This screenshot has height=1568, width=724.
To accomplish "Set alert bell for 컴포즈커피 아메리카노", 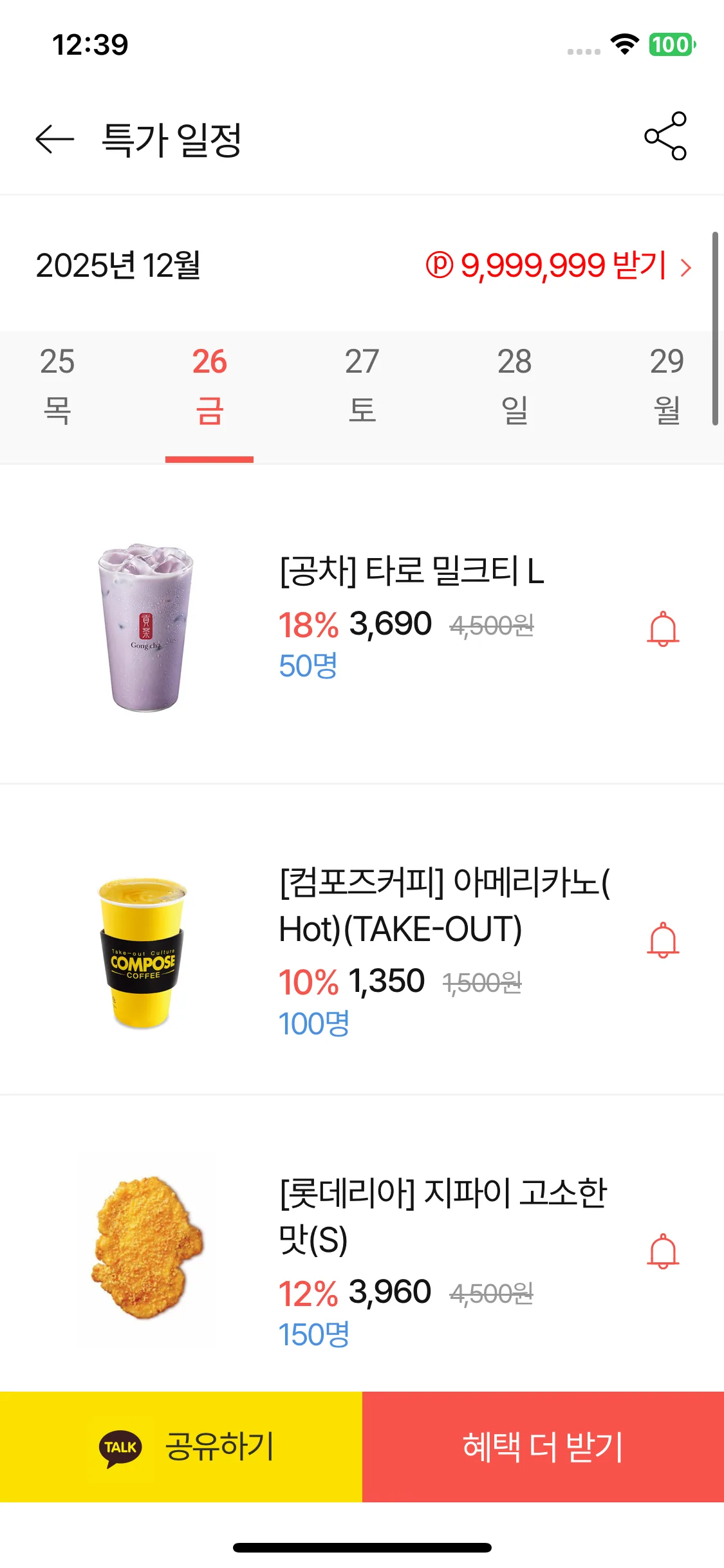I will 663,940.
